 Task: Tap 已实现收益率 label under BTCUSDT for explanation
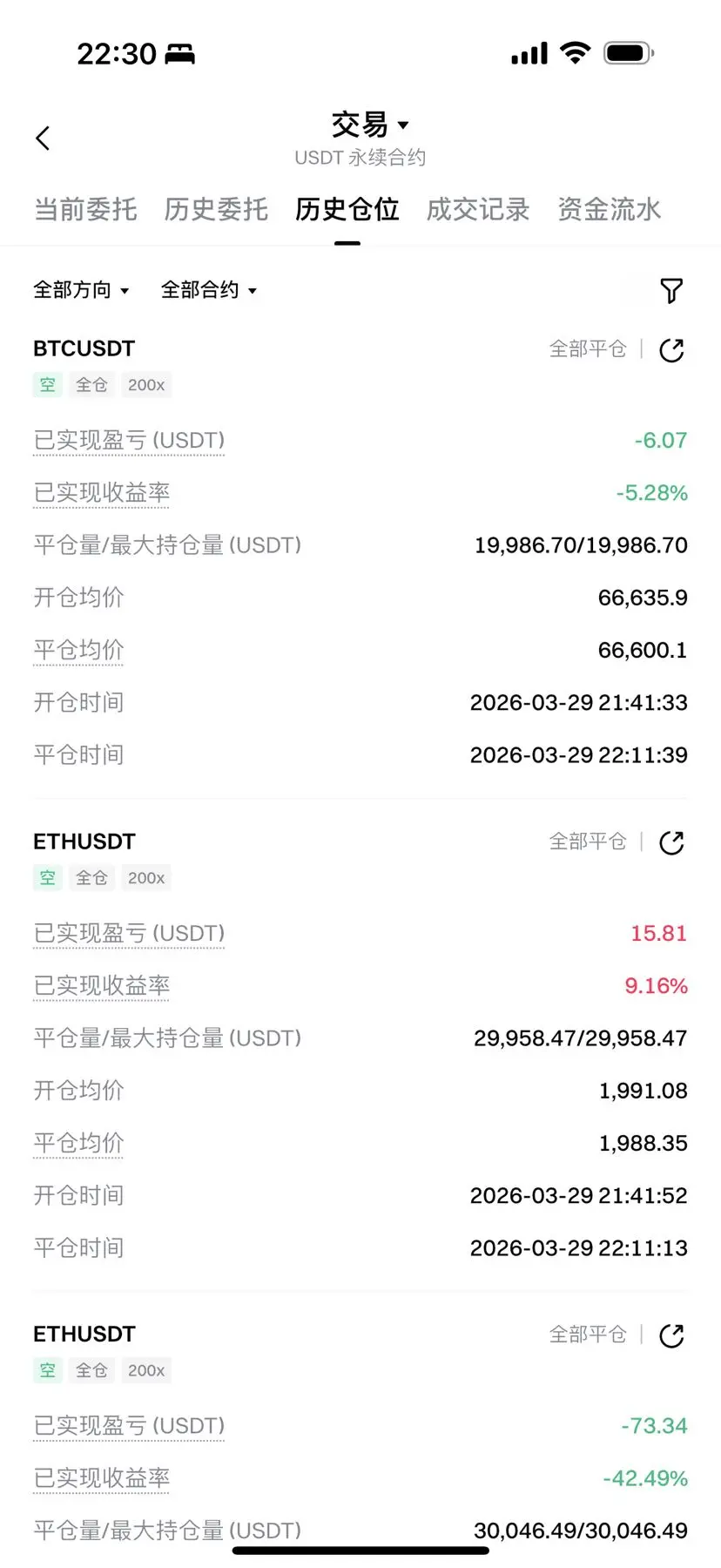tap(102, 493)
